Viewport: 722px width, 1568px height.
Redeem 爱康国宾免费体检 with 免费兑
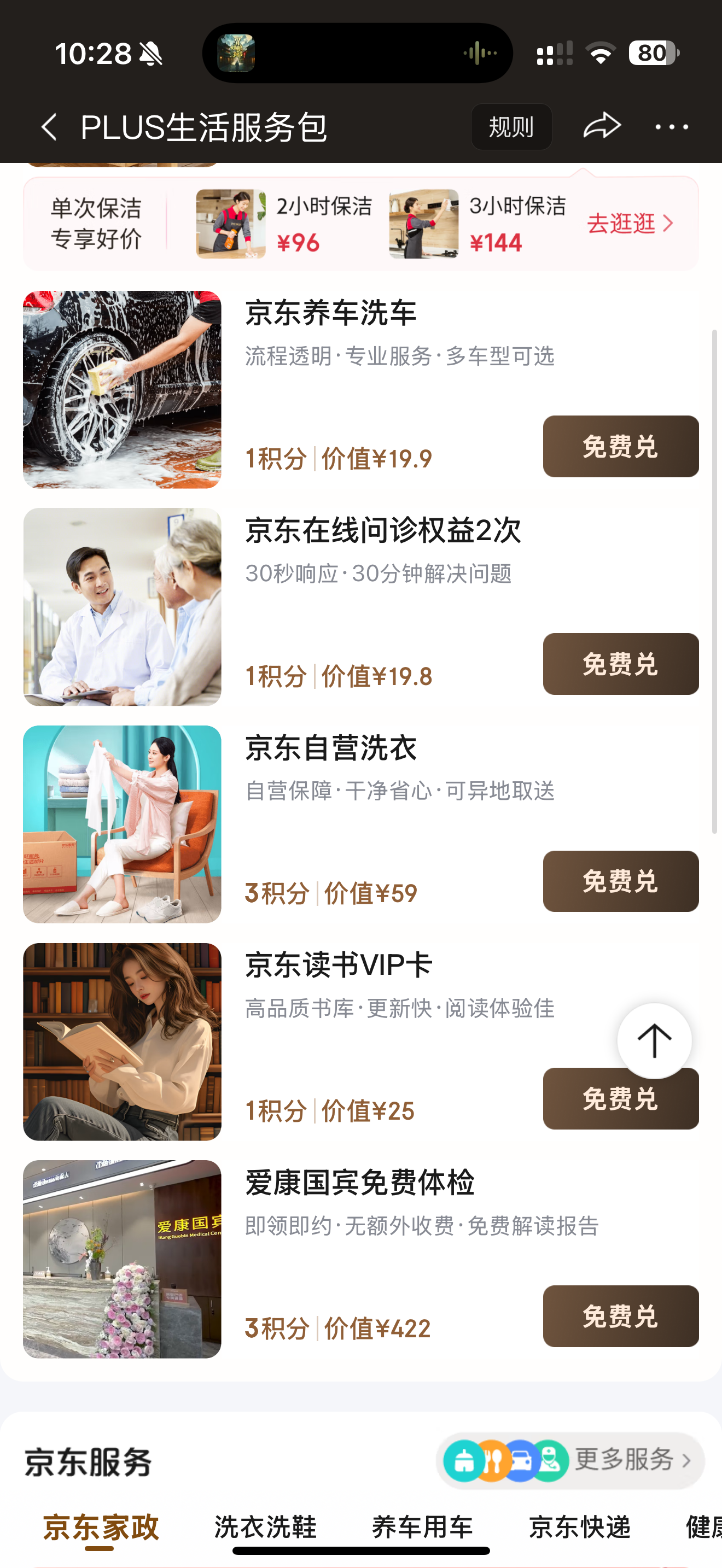pos(620,1316)
